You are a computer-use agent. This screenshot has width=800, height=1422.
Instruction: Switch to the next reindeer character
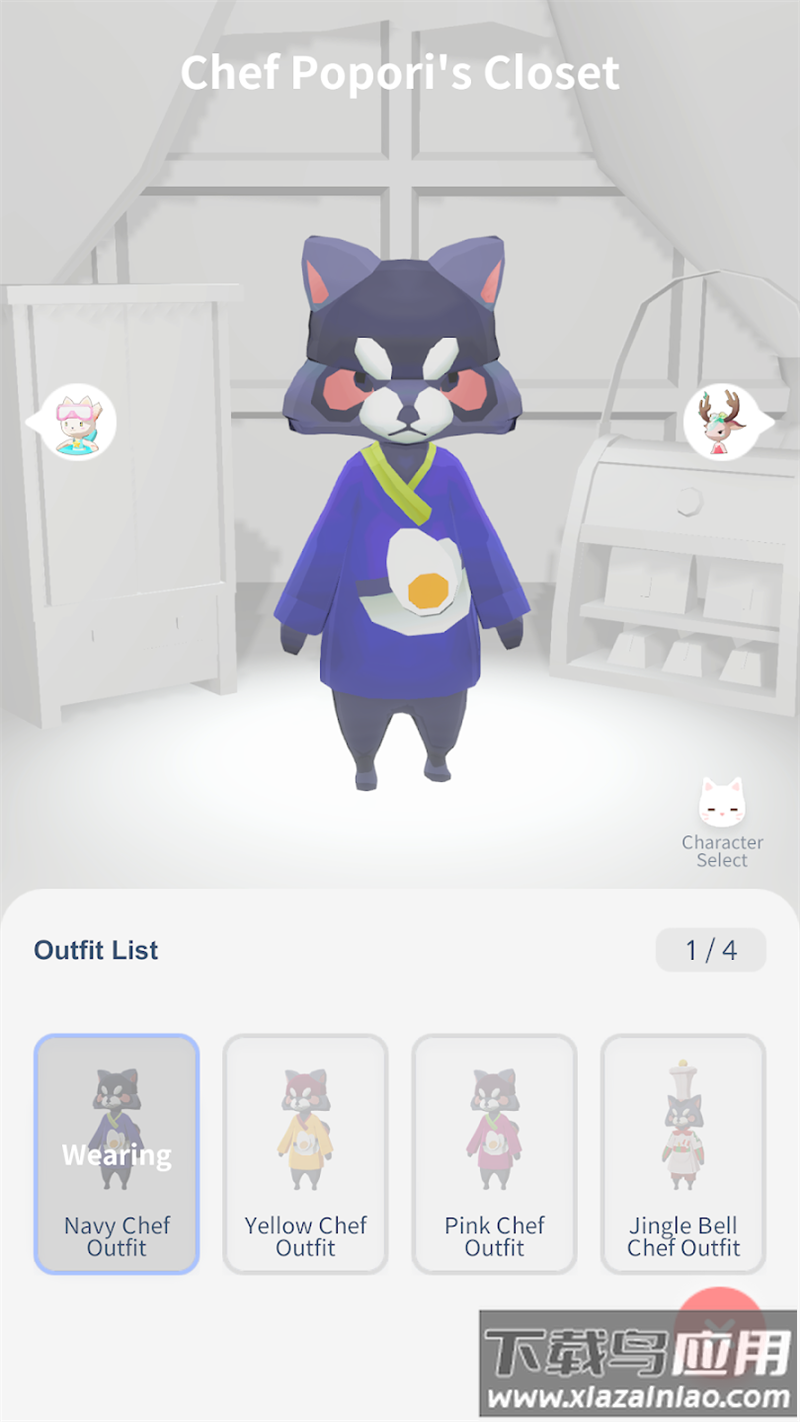[726, 423]
